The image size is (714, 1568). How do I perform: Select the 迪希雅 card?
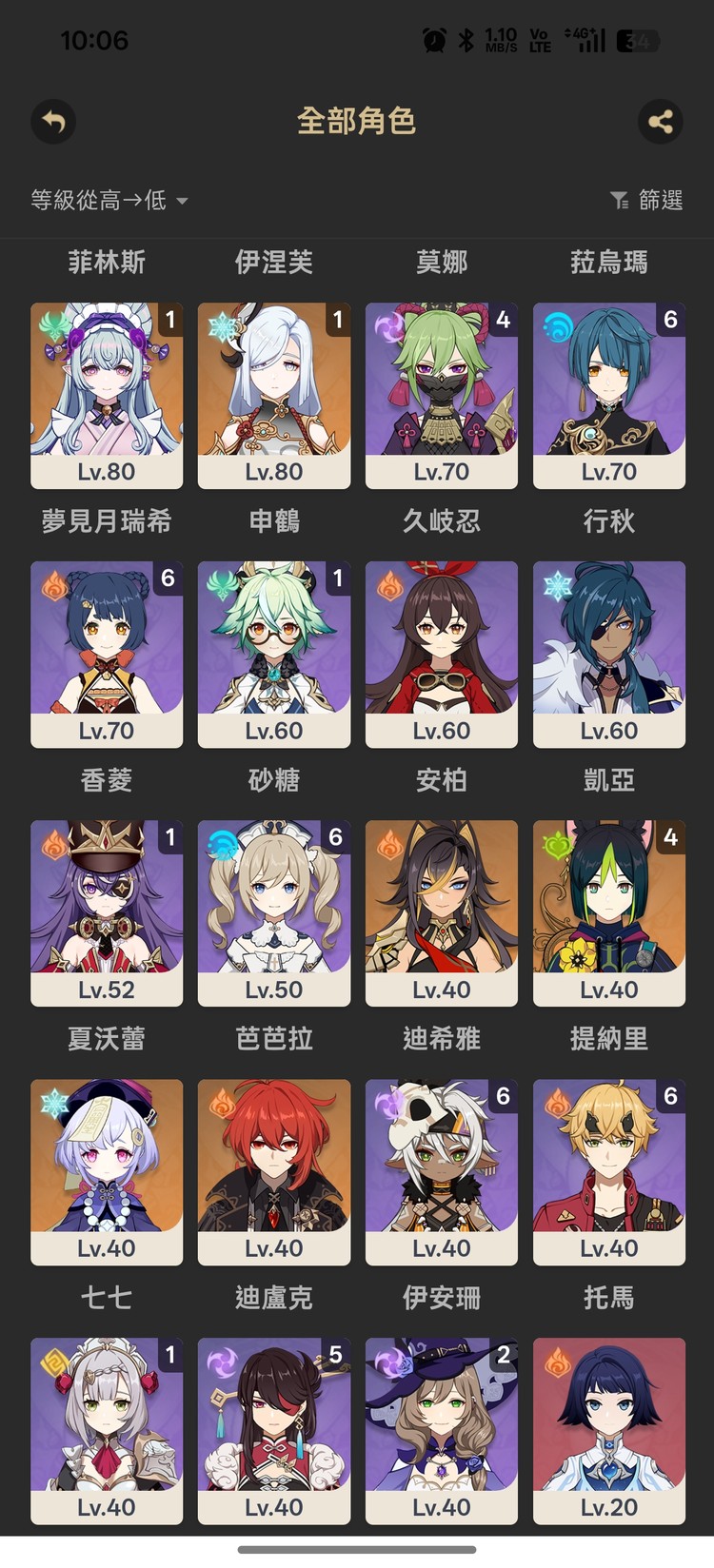442,912
